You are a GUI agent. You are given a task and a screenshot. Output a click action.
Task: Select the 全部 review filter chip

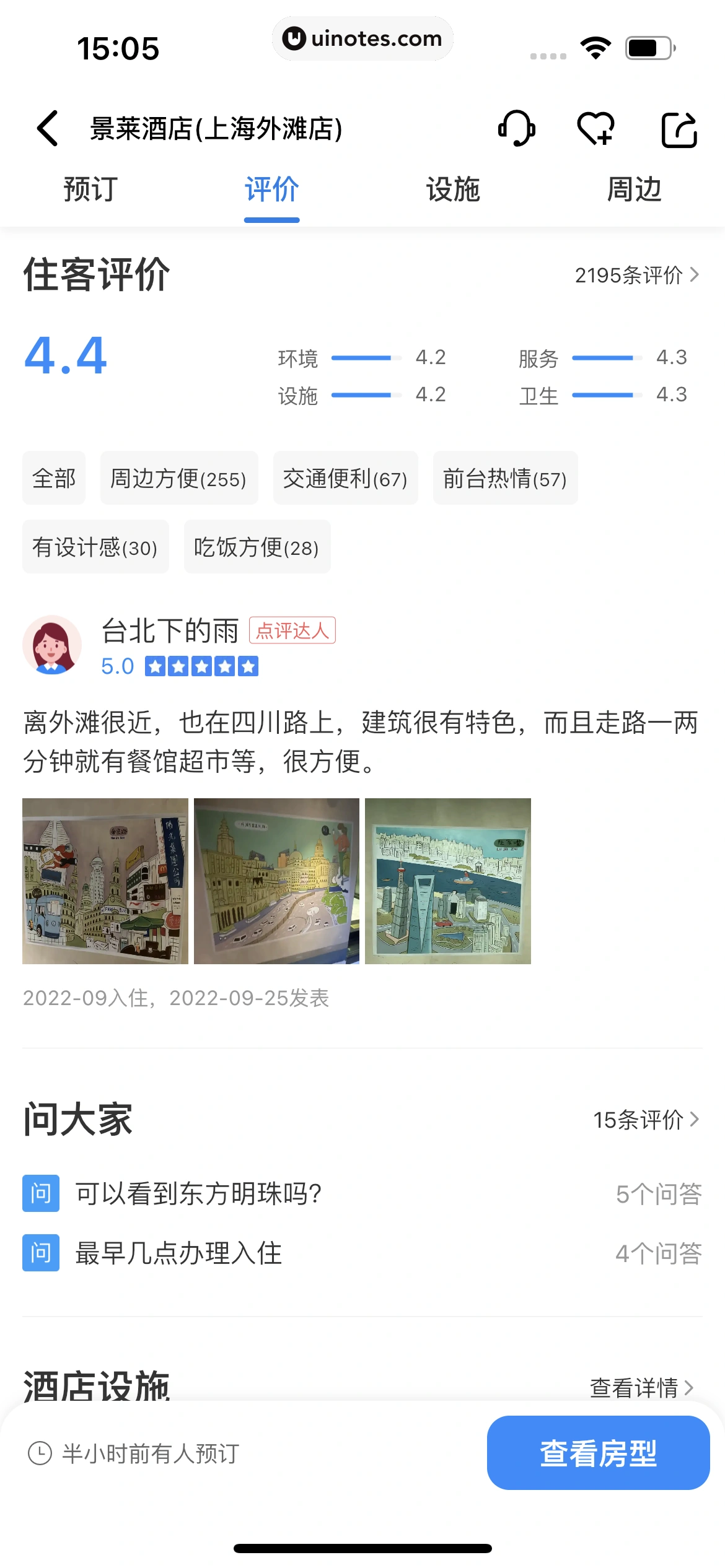pos(54,478)
